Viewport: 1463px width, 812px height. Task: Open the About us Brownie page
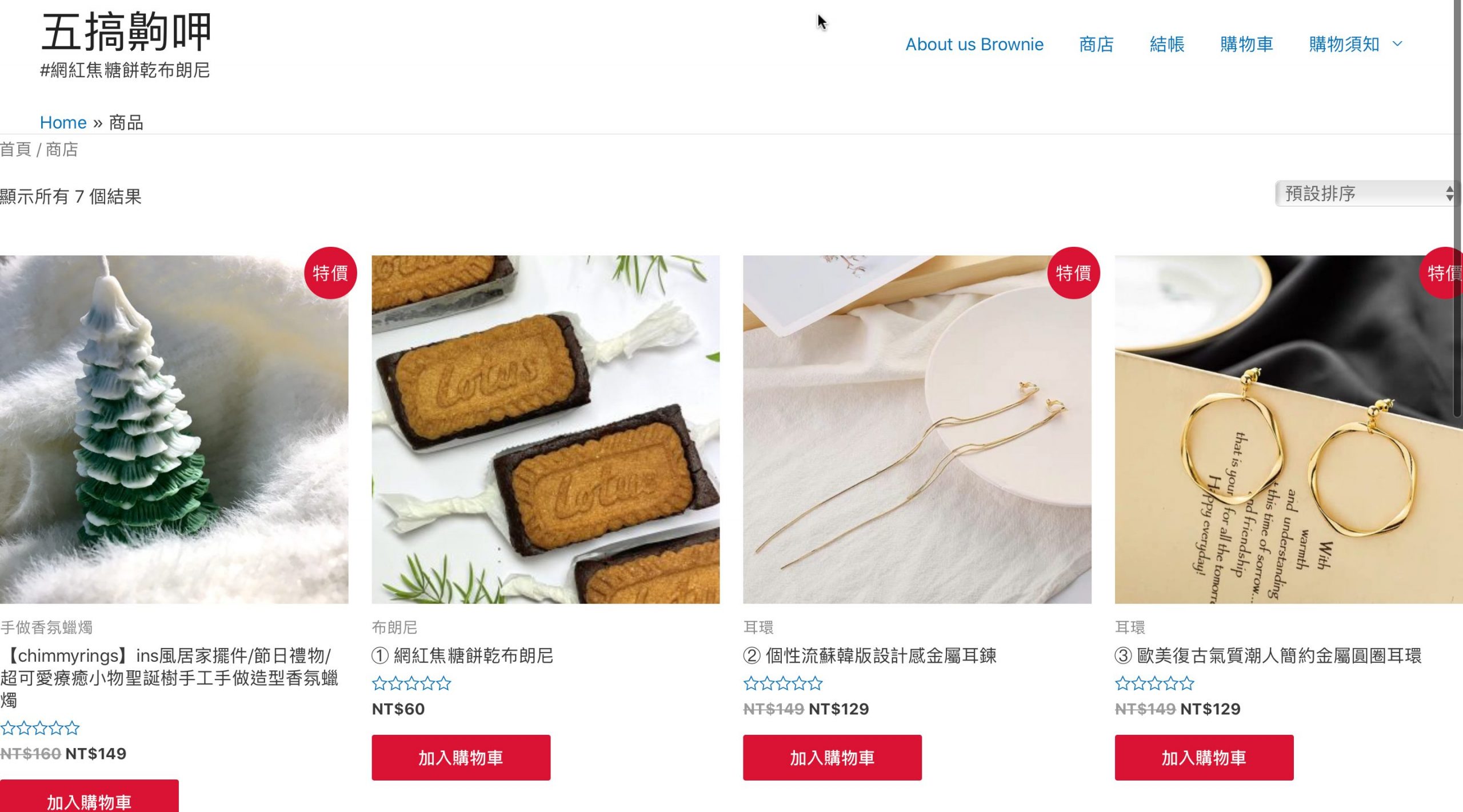(x=974, y=44)
